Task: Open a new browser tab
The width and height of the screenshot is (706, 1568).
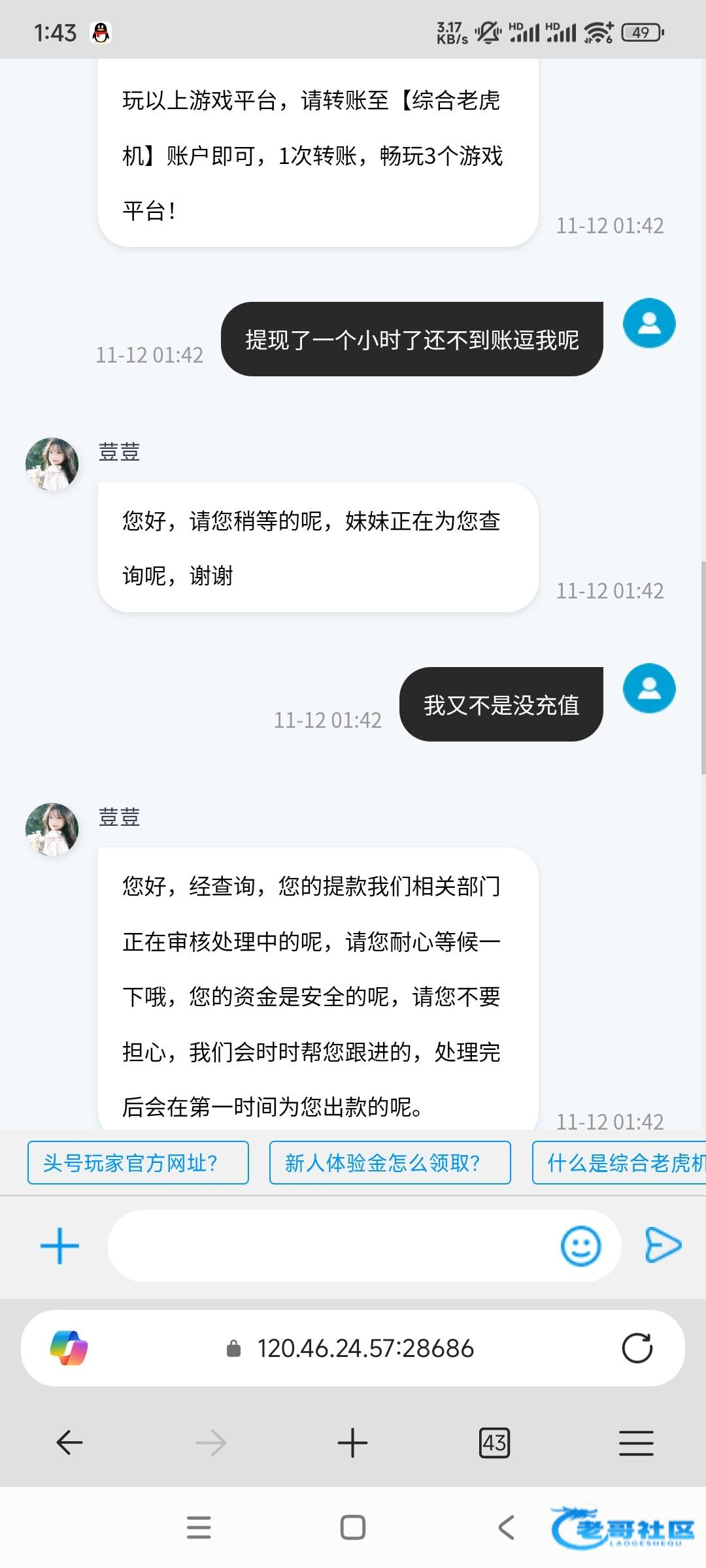Action: 352,1443
